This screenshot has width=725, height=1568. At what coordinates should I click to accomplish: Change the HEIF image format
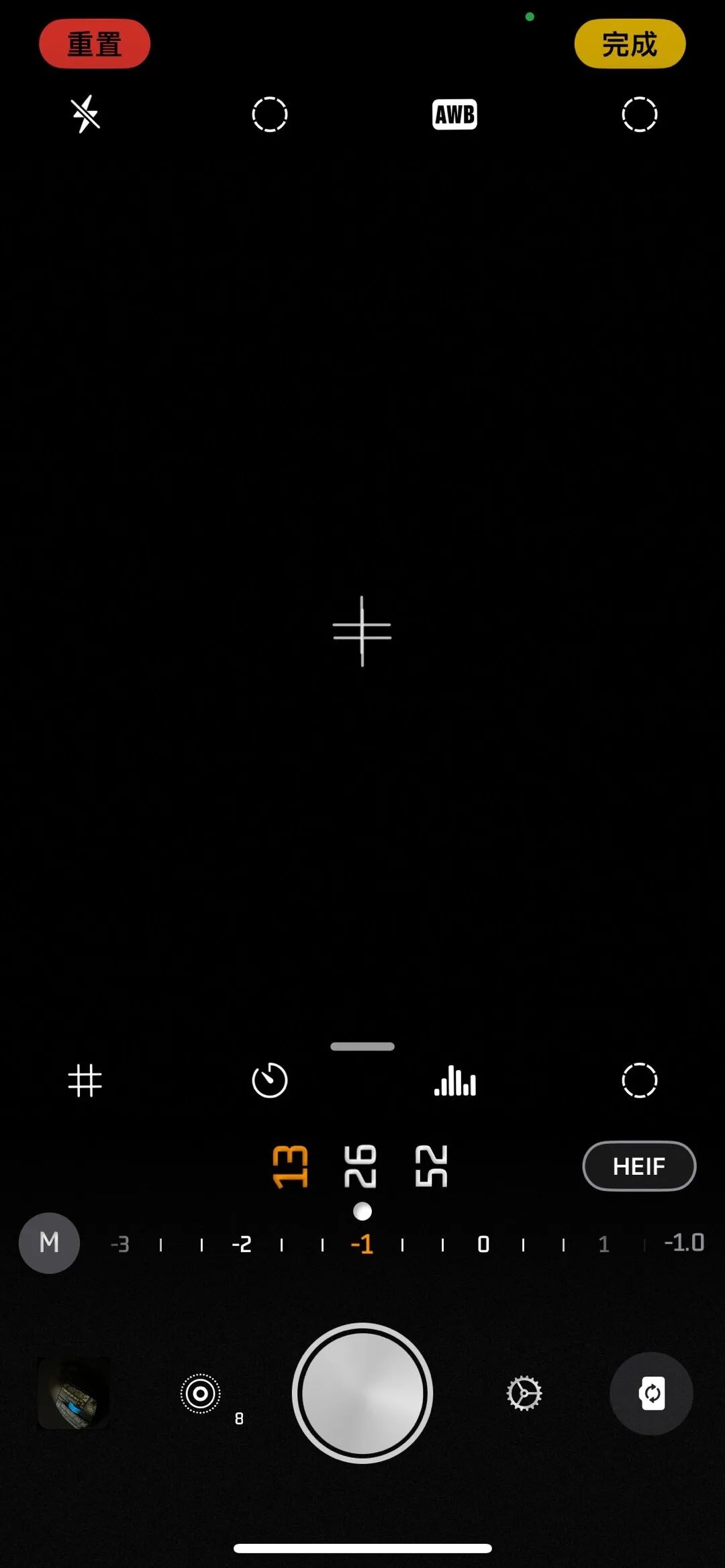tap(639, 1166)
